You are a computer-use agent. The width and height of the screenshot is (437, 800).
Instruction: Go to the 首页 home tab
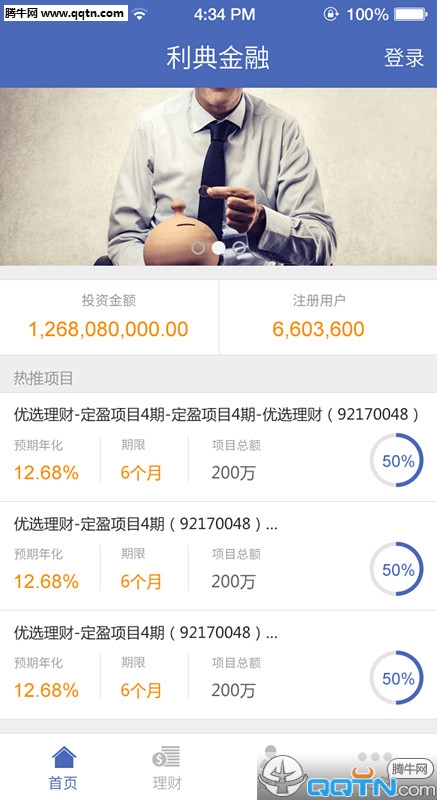click(64, 767)
